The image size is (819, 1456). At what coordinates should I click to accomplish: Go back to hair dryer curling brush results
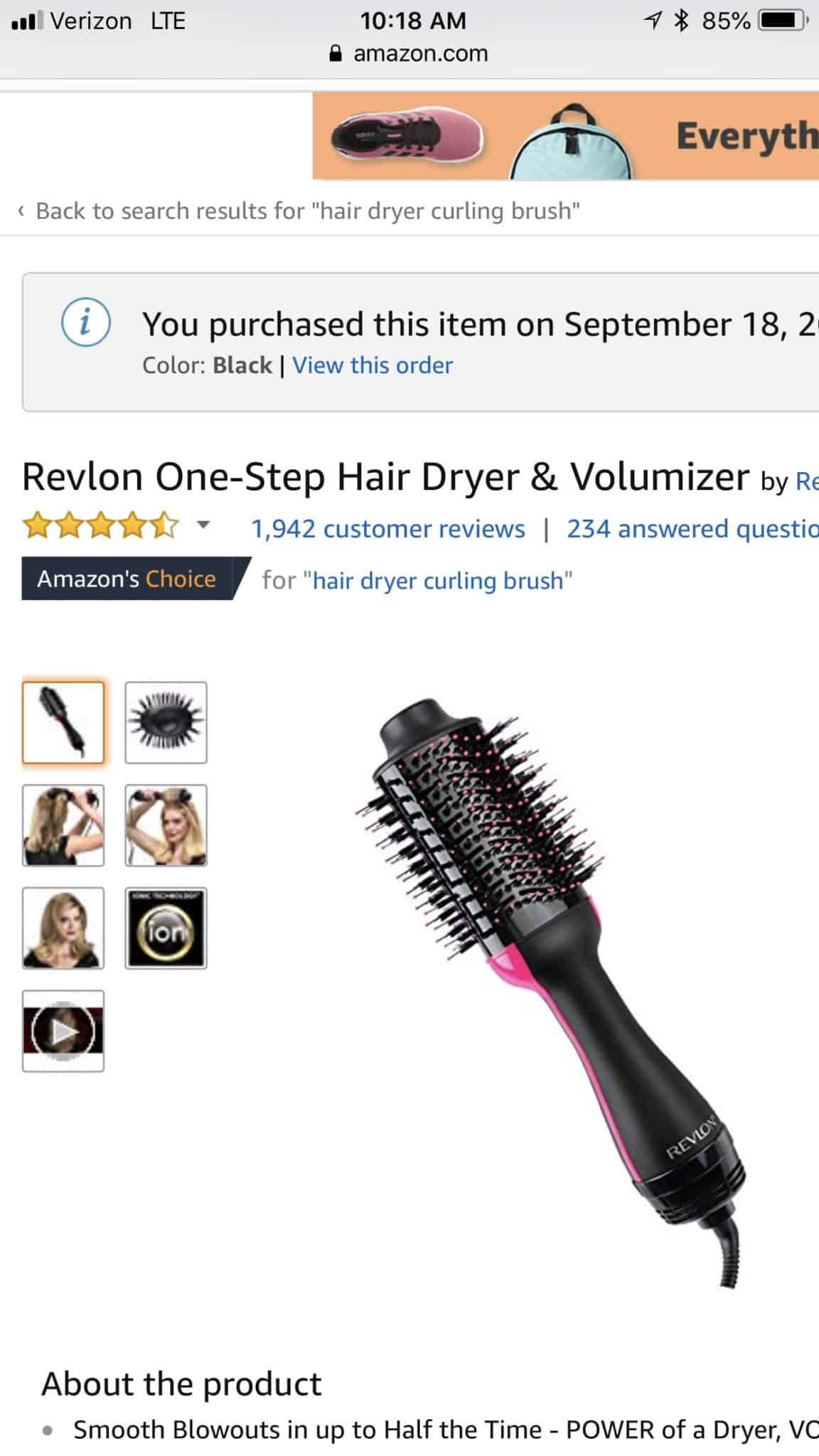tap(299, 211)
